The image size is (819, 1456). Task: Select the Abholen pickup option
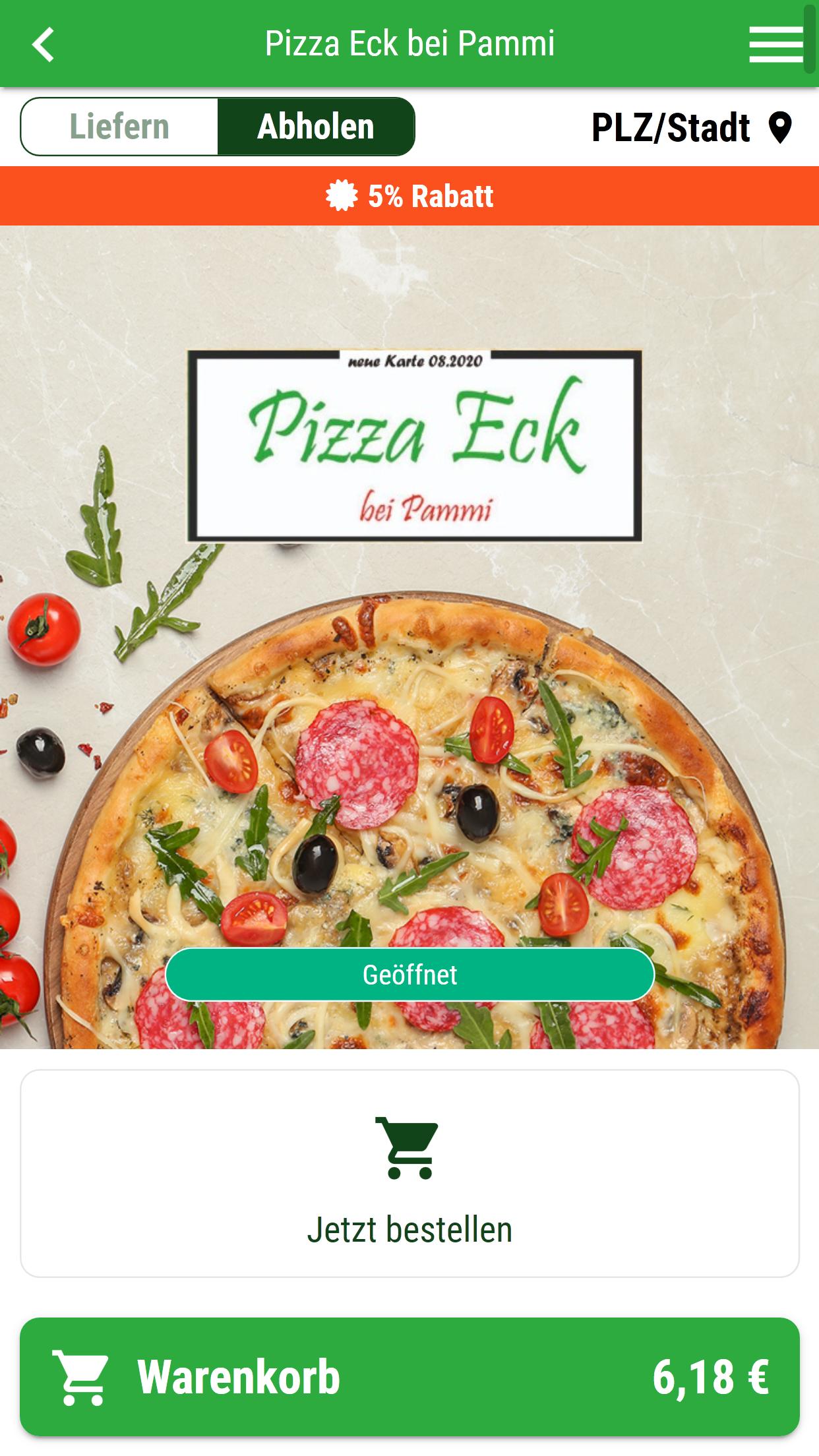pyautogui.click(x=316, y=126)
